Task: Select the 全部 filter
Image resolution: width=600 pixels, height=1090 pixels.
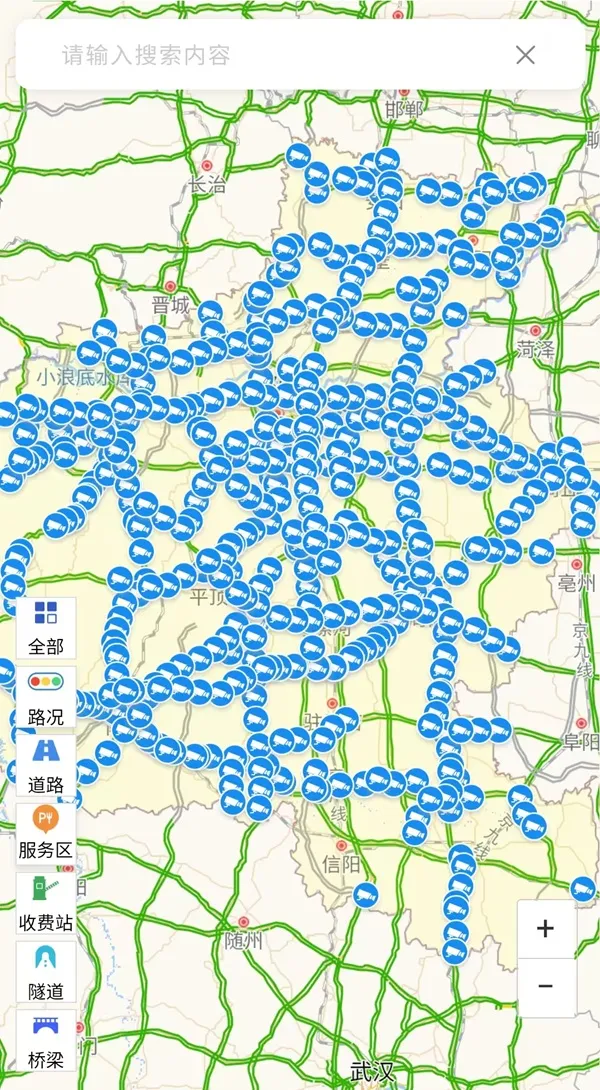Action: click(46, 629)
